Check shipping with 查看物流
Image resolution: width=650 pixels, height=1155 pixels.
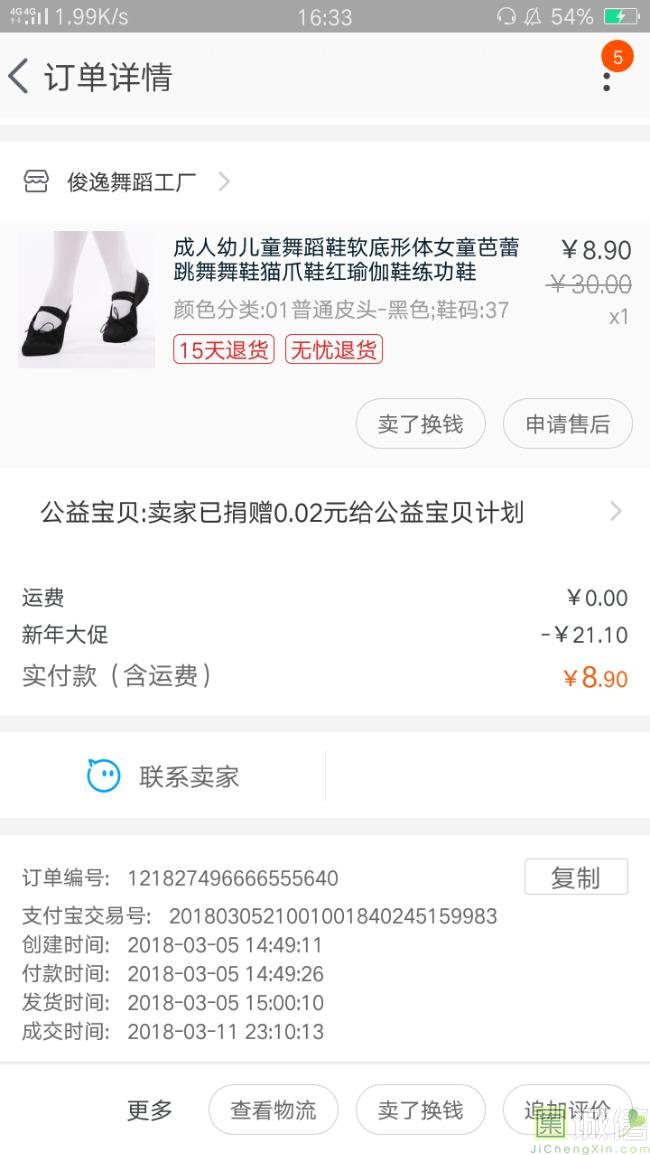click(273, 1110)
